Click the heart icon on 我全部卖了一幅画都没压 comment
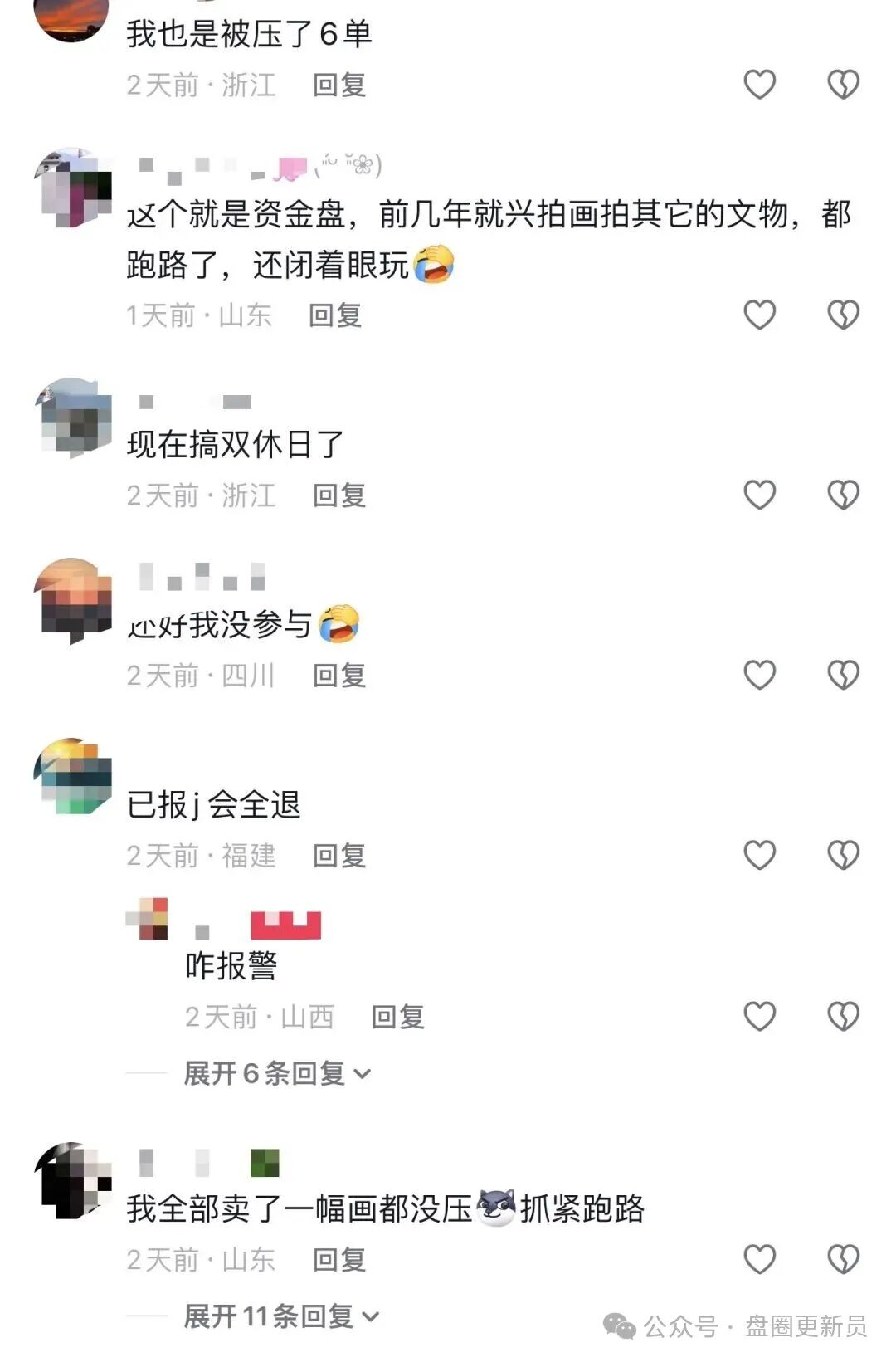The image size is (896, 1362). click(760, 1259)
